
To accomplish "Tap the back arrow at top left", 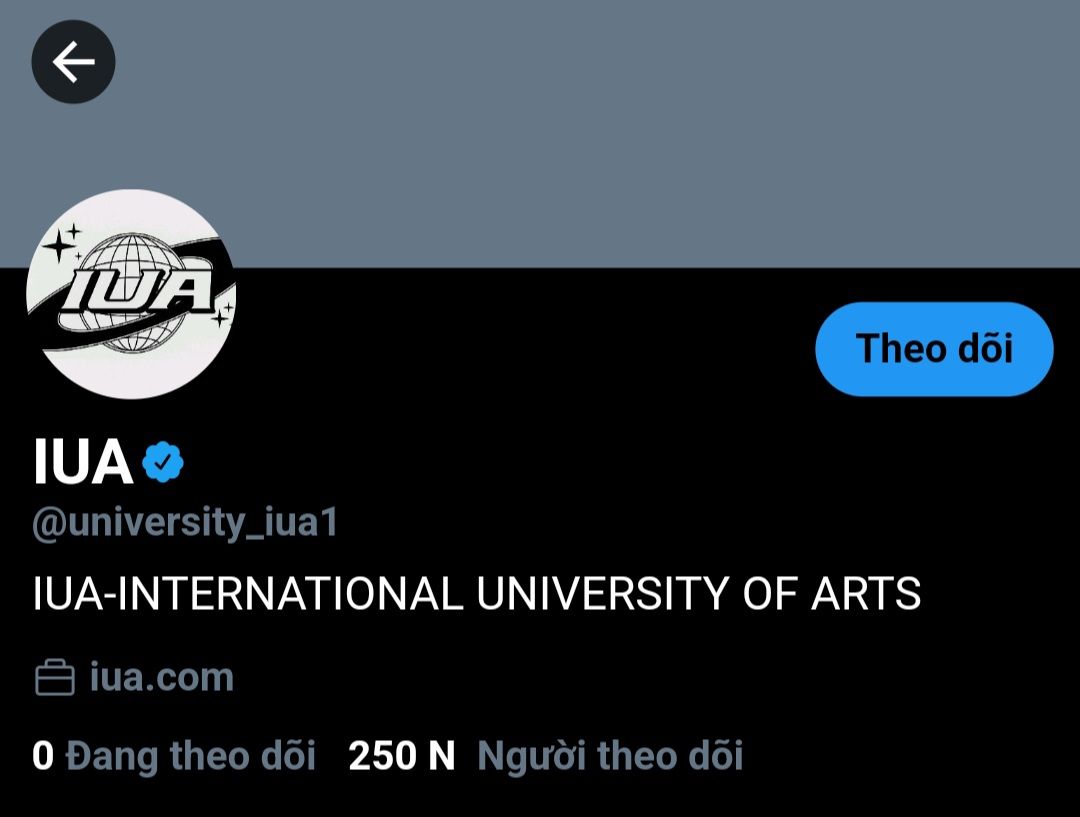I will 73,62.
